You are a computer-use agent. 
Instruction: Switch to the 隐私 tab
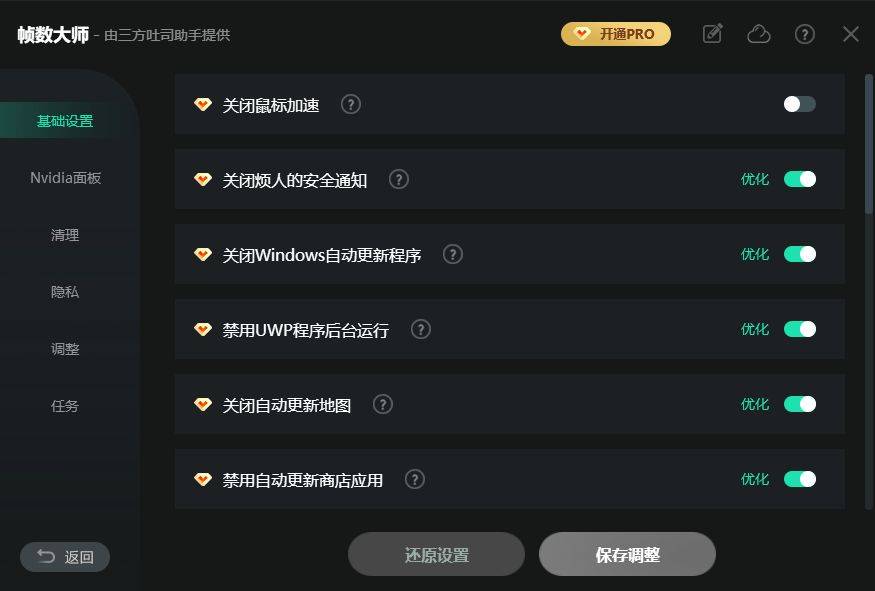point(65,292)
